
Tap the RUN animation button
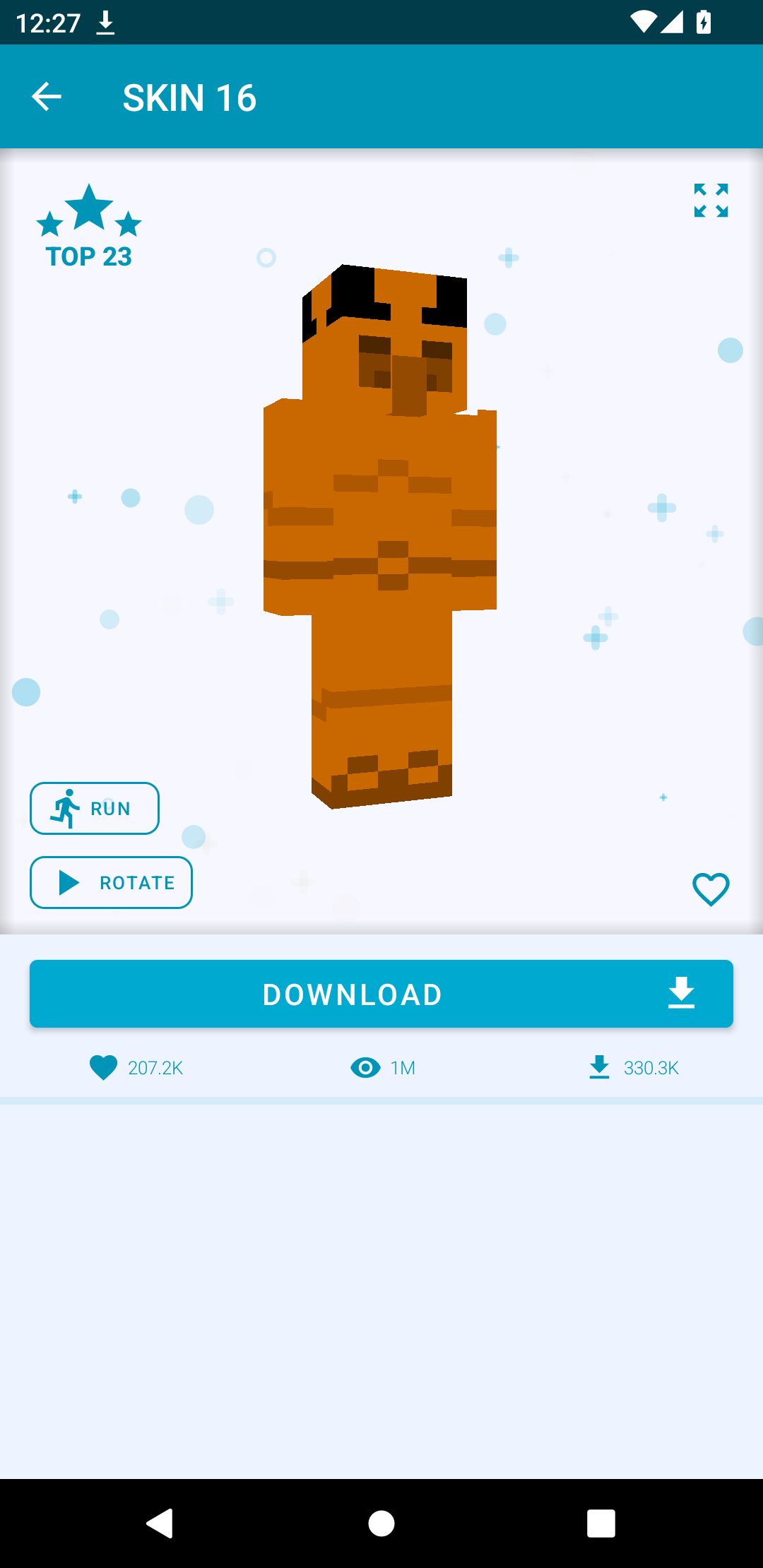(95, 808)
